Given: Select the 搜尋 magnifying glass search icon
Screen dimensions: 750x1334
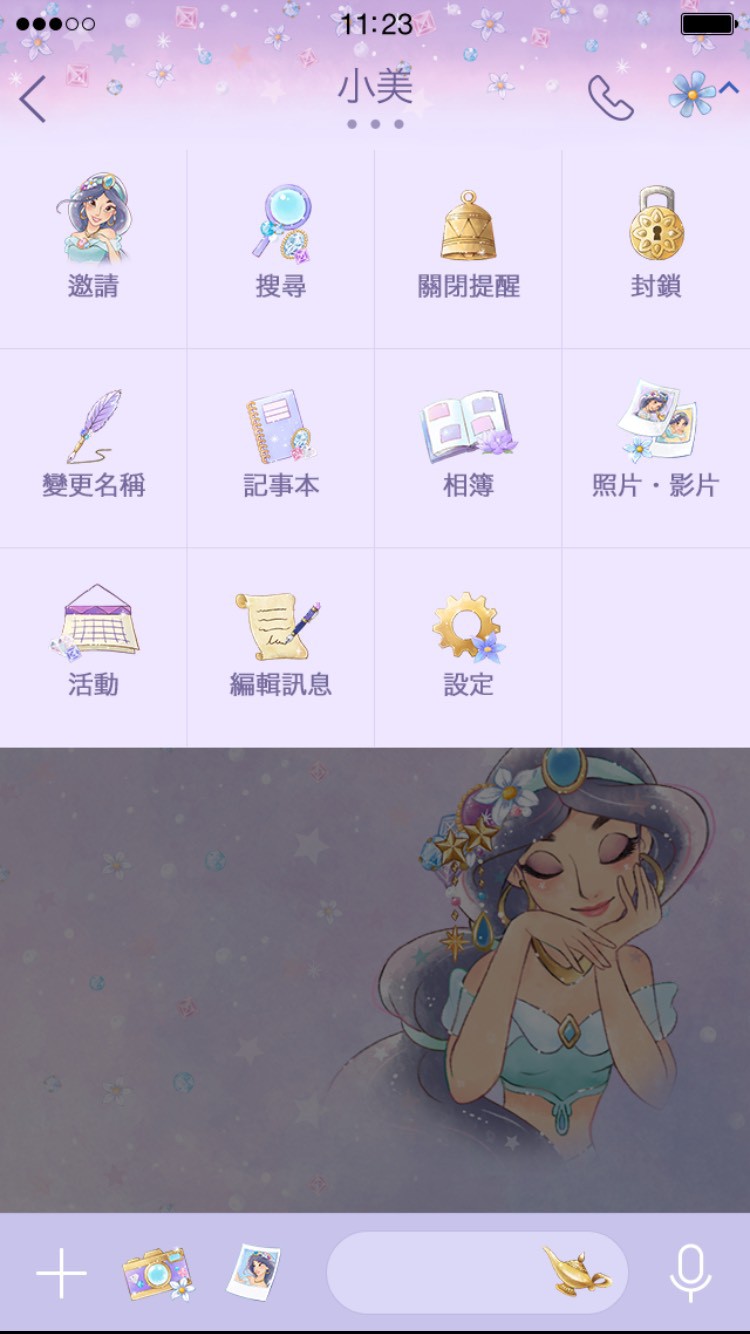Looking at the screenshot, I should pyautogui.click(x=281, y=222).
